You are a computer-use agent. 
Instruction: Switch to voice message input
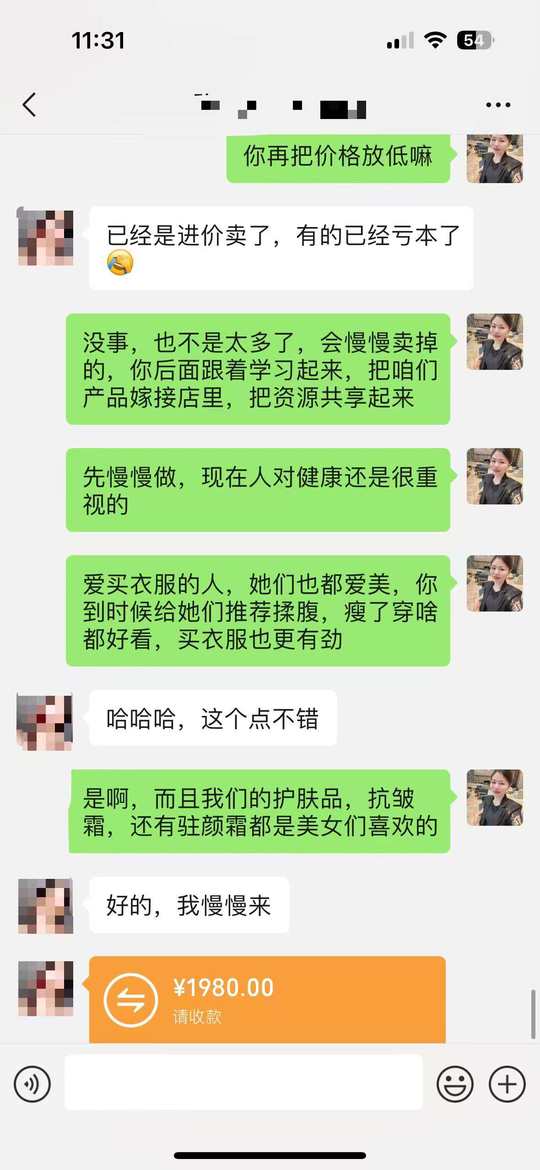32,1084
